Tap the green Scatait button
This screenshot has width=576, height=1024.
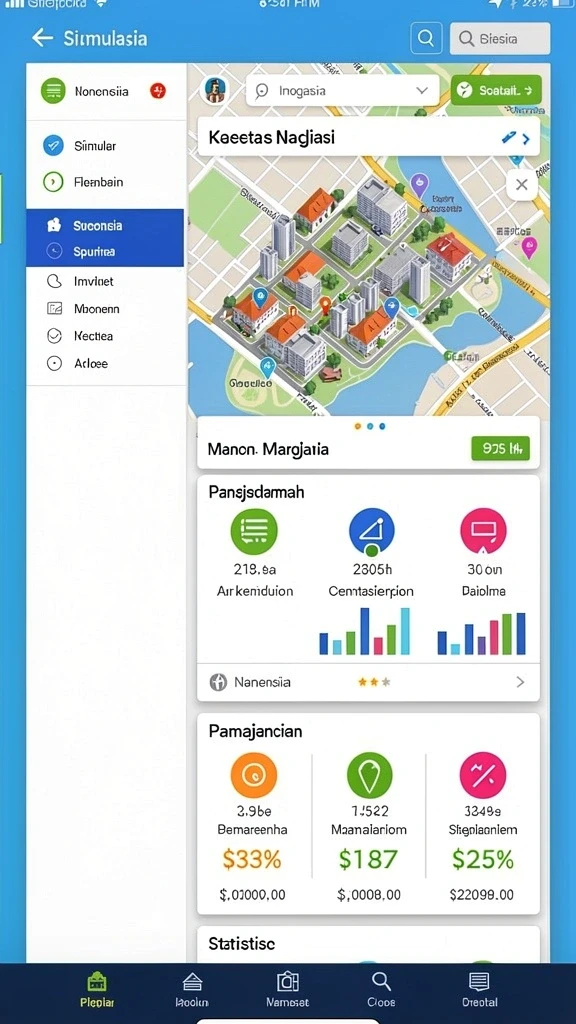click(x=496, y=90)
